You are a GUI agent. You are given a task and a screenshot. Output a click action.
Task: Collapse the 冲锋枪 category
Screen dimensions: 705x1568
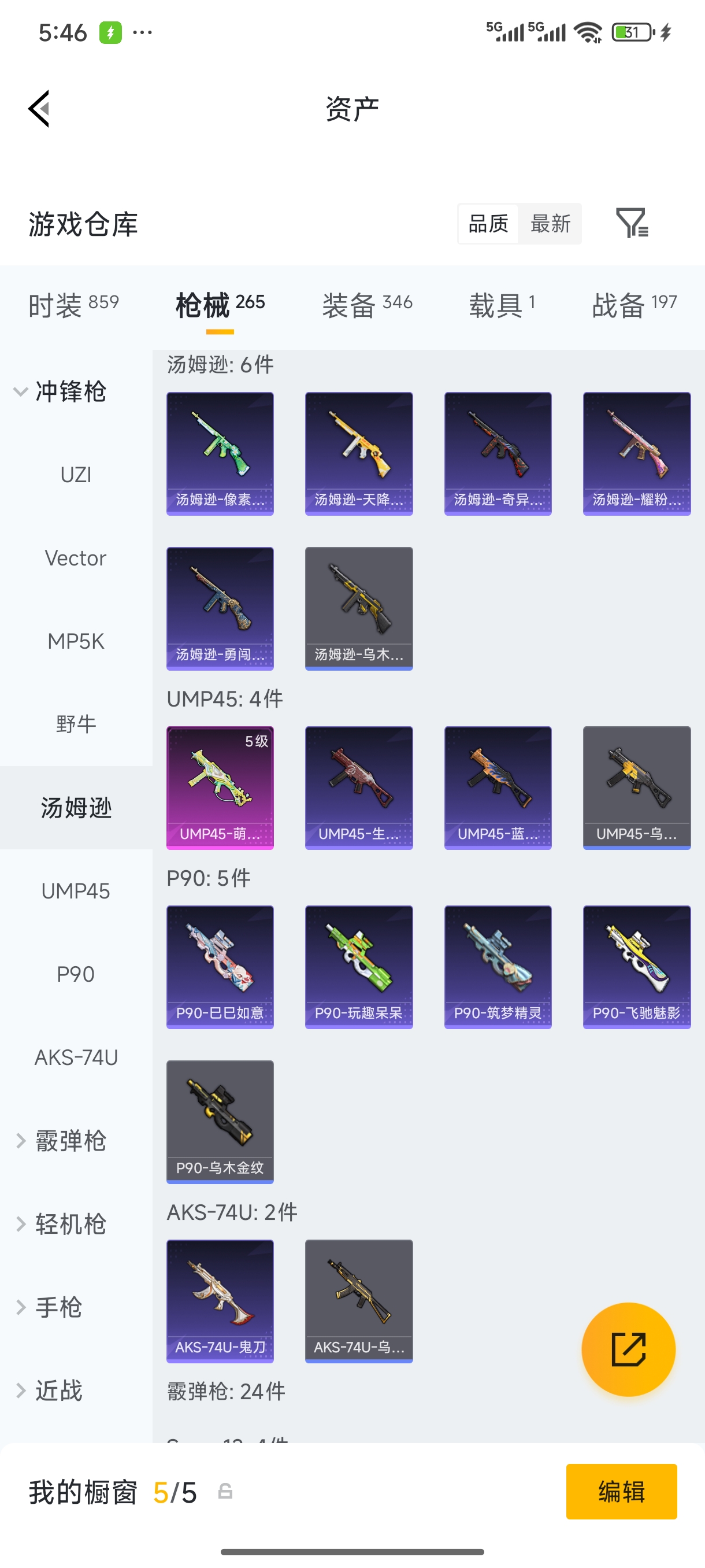(x=61, y=391)
